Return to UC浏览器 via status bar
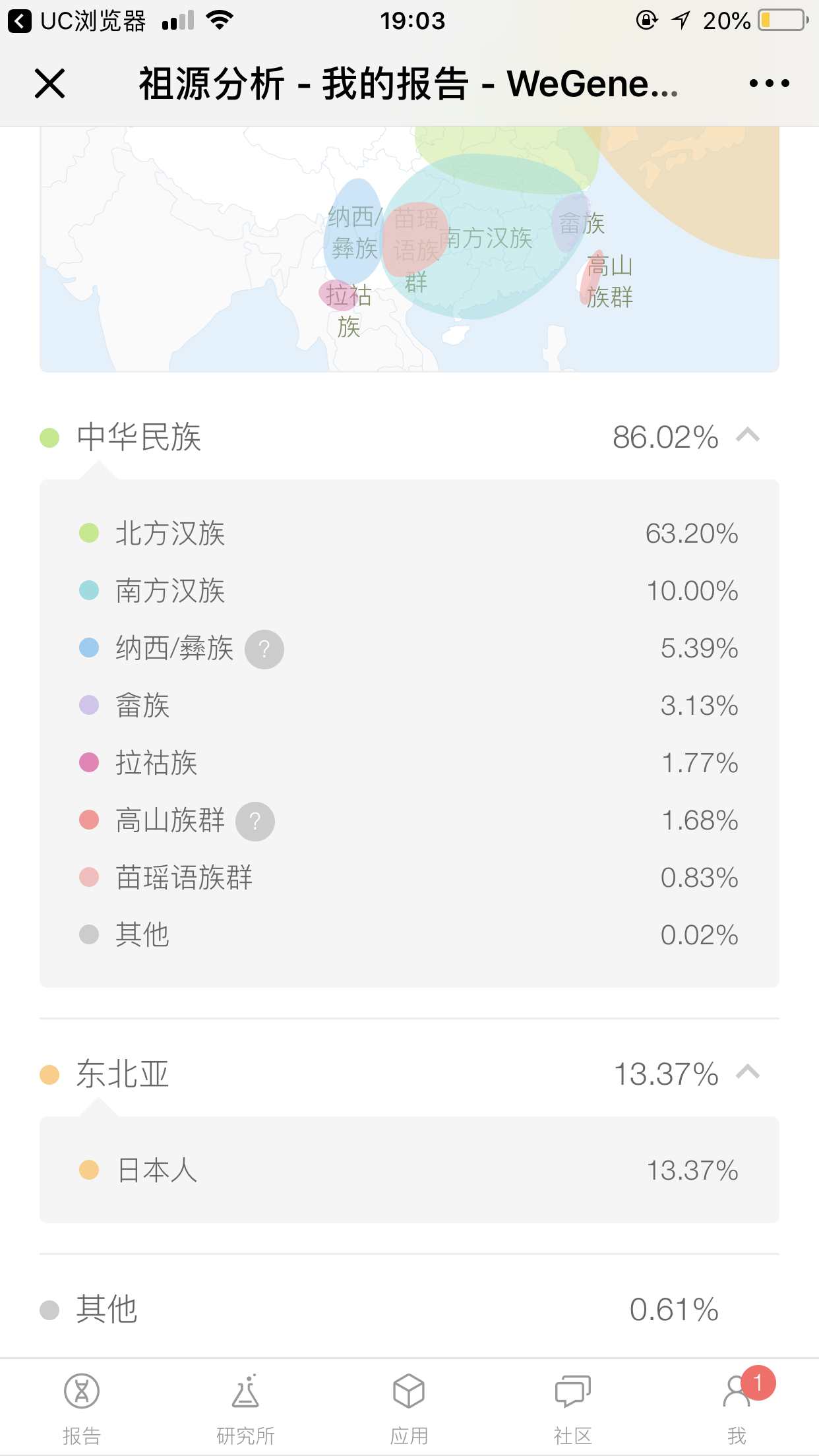The height and width of the screenshot is (1456, 819). pyautogui.click(x=77, y=21)
